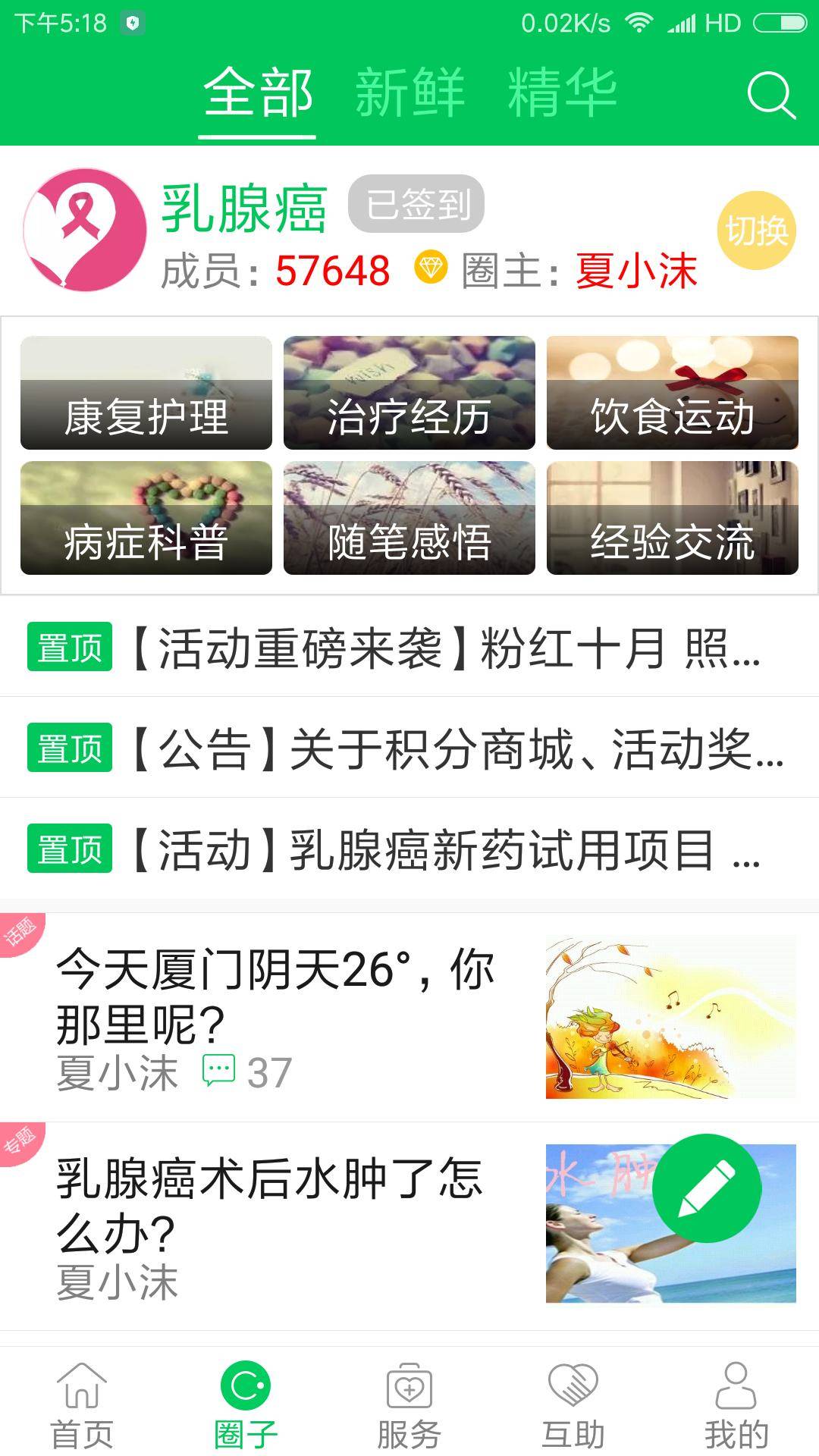Open the 饮食运动 category tile

(x=672, y=393)
